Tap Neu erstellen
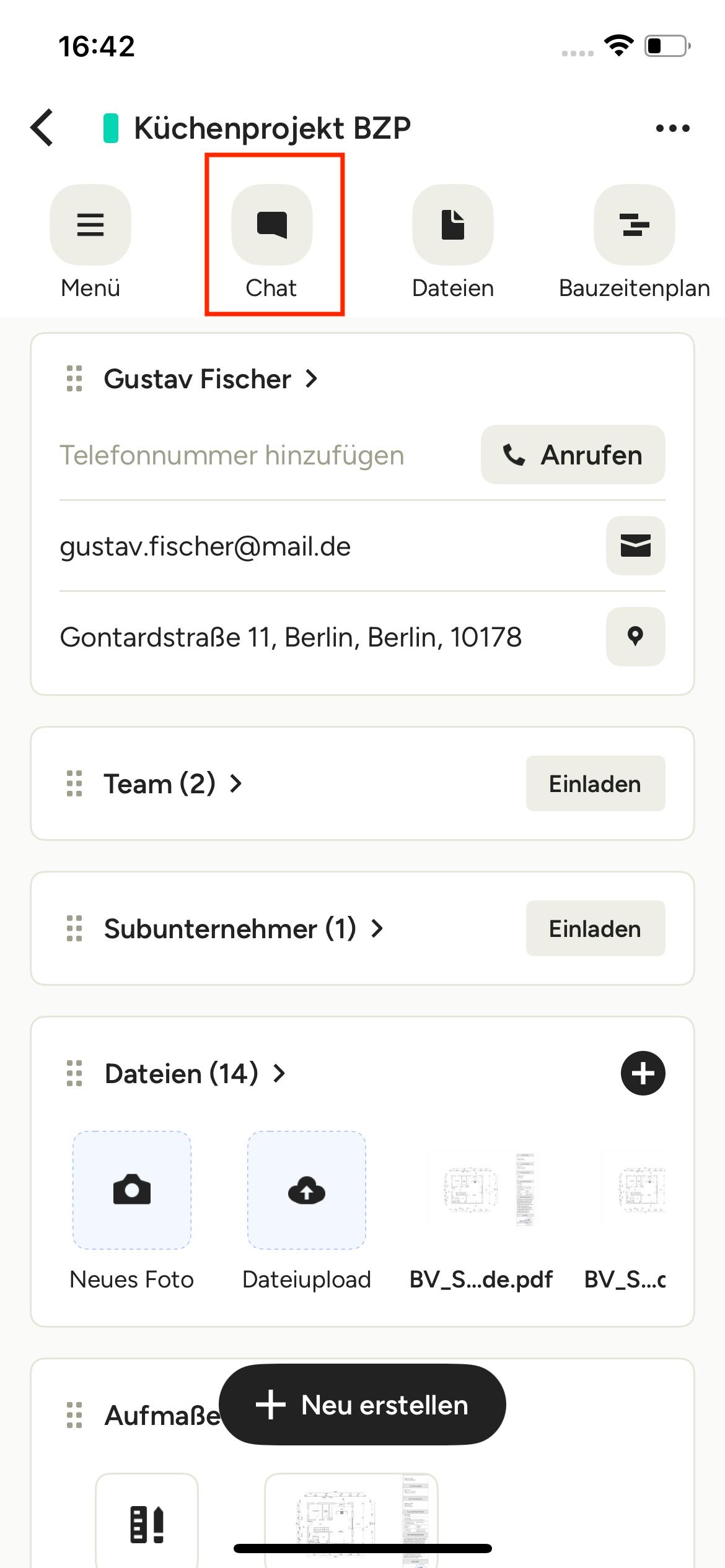Image resolution: width=725 pixels, height=1568 pixels. point(362,1405)
